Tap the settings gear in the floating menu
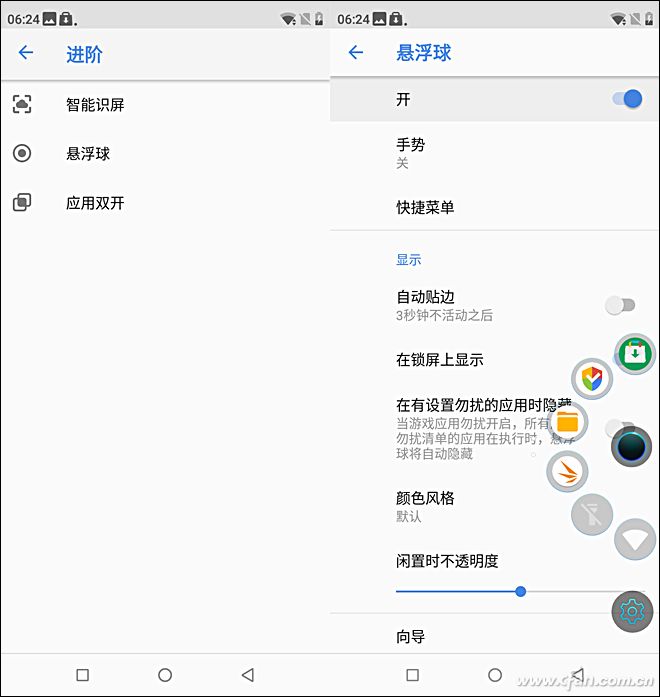660x697 pixels. pos(632,611)
